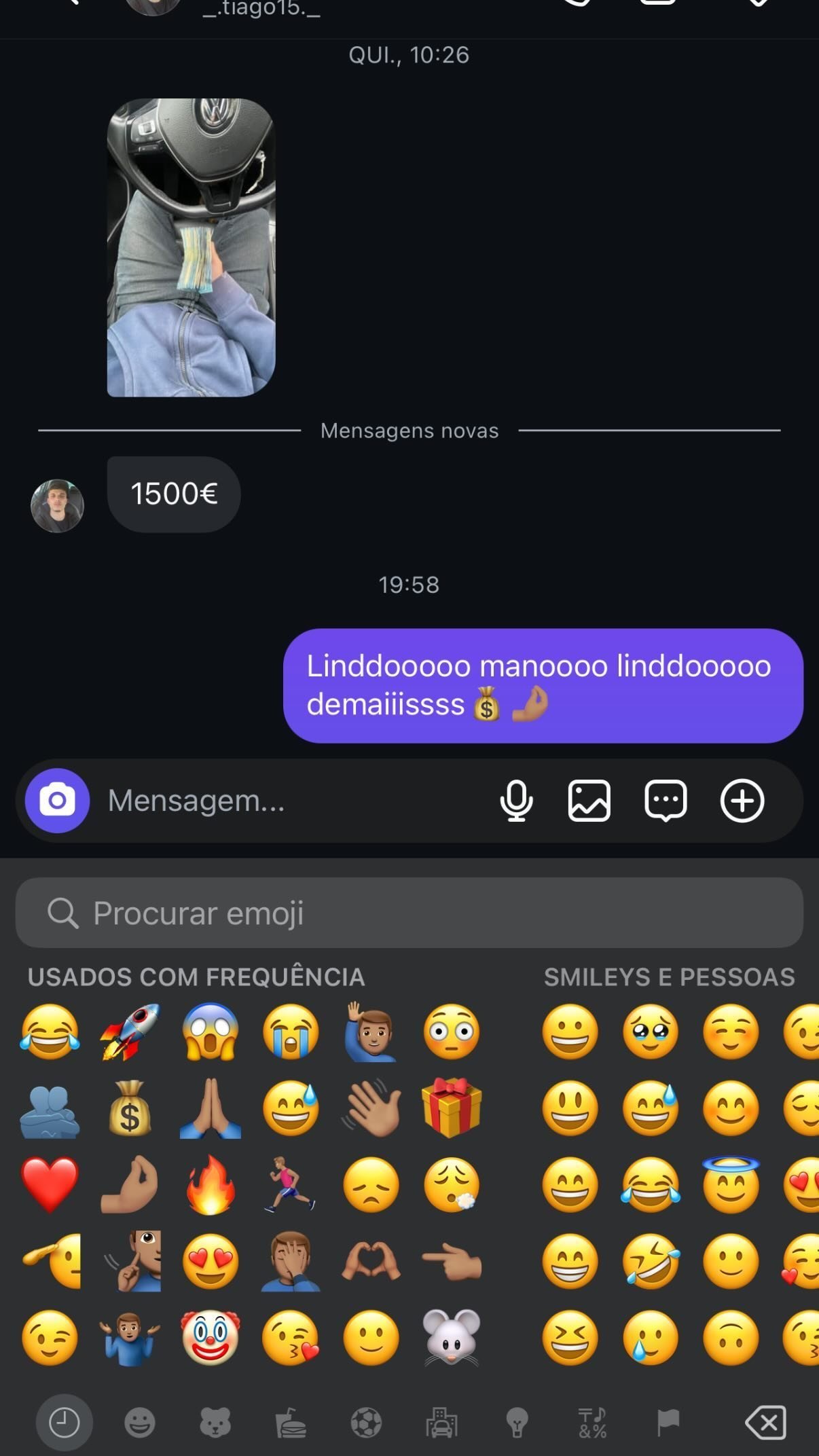Record a voice message with the microphone
The height and width of the screenshot is (1456, 819).
coord(516,801)
